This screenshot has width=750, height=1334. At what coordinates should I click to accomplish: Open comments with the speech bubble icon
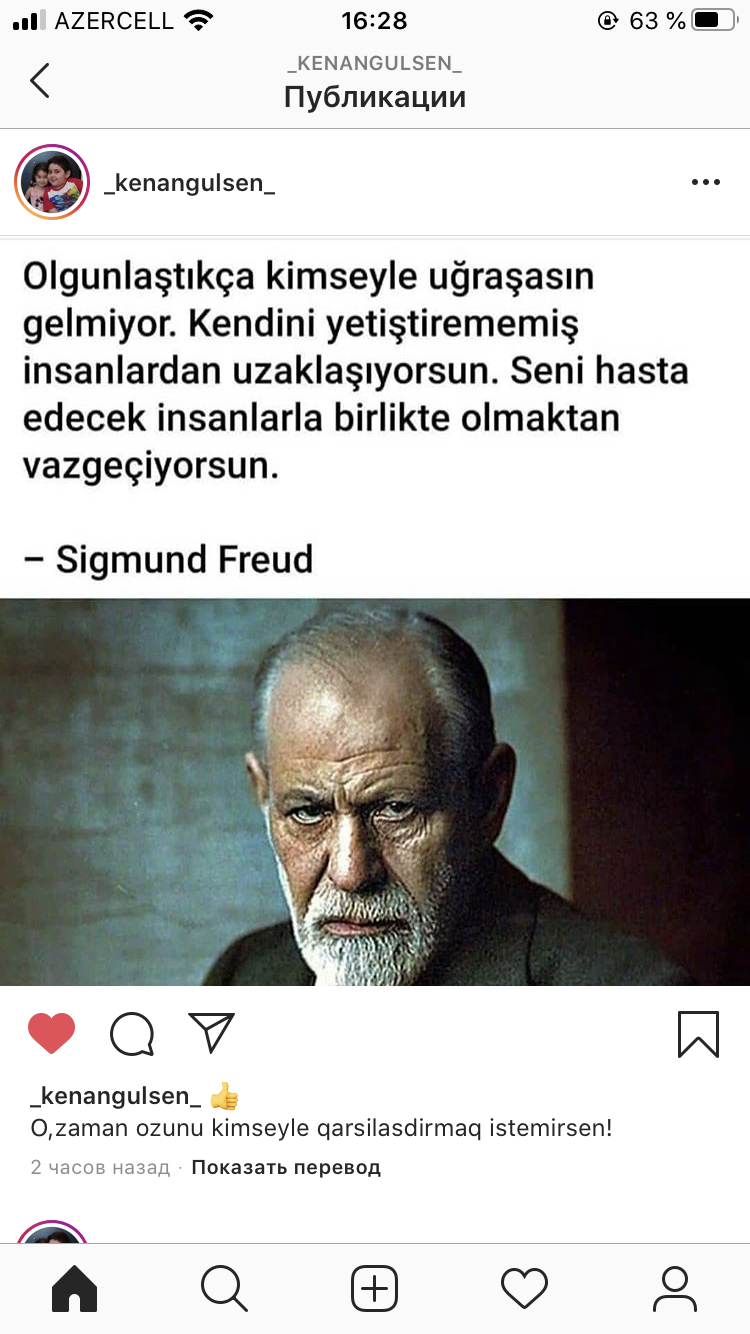(x=132, y=1034)
